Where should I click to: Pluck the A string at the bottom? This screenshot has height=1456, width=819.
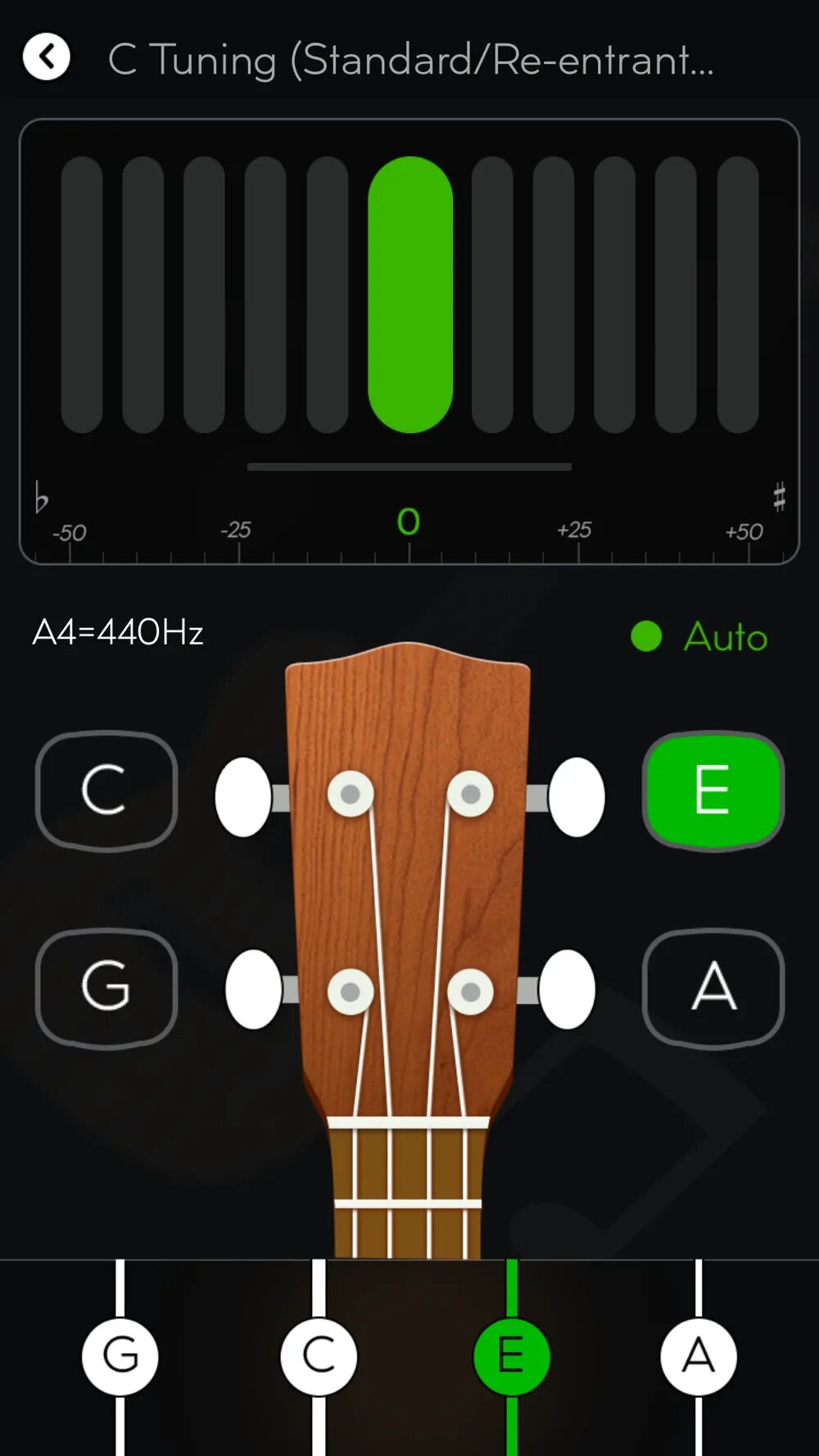[699, 1356]
